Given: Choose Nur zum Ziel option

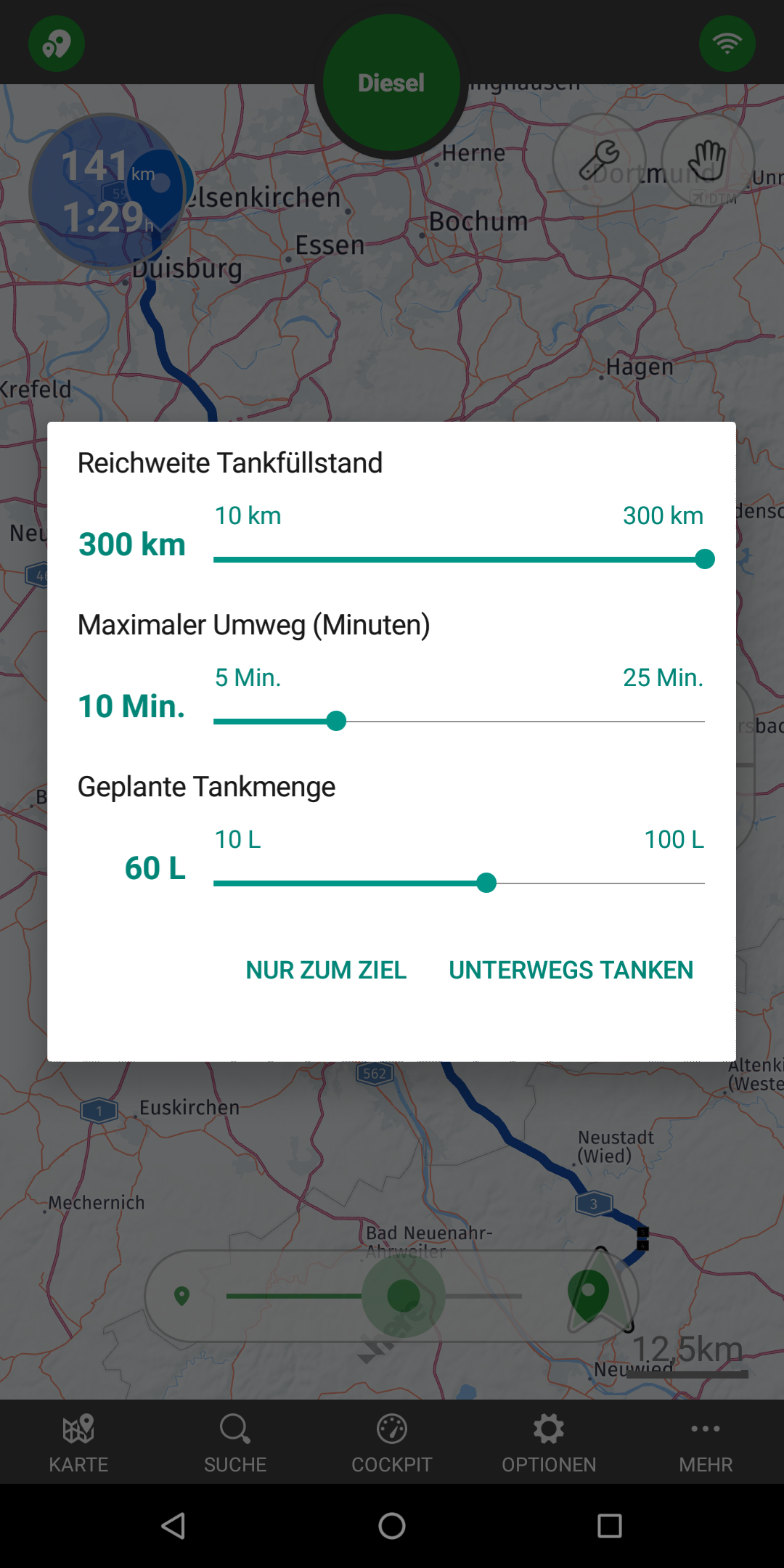Looking at the screenshot, I should click(x=326, y=970).
